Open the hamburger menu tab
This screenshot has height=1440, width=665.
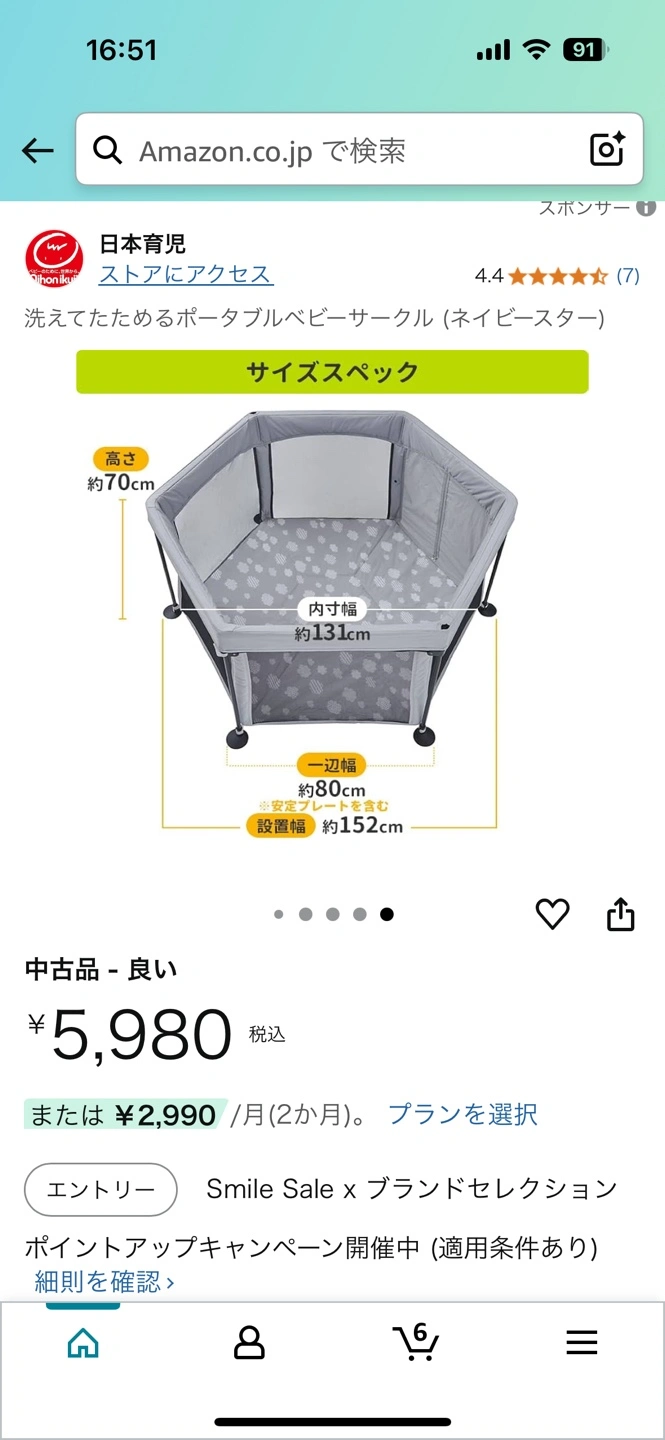click(581, 1342)
